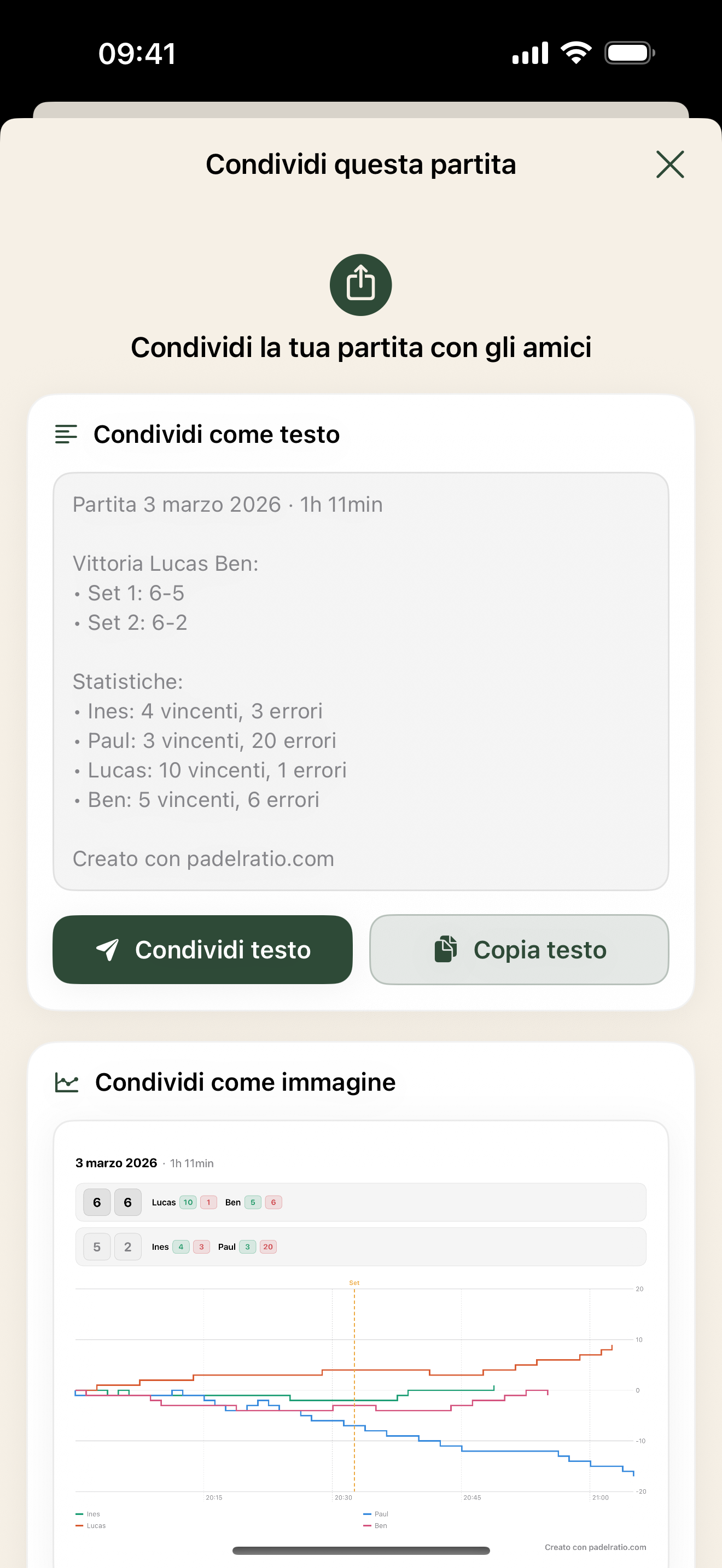
Task: Tap the green share icon above the title
Action: 360,285
